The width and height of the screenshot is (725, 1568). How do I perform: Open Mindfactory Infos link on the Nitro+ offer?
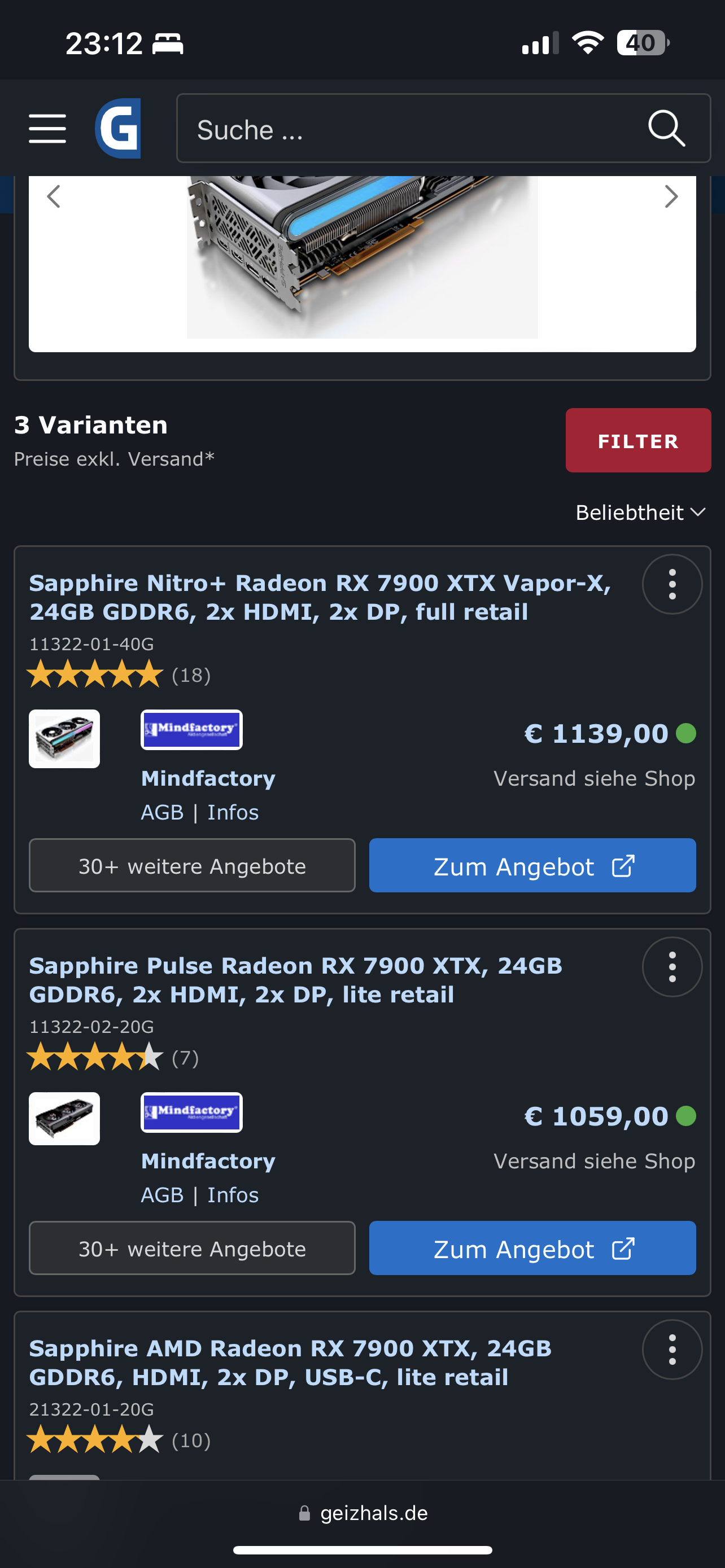point(233,812)
